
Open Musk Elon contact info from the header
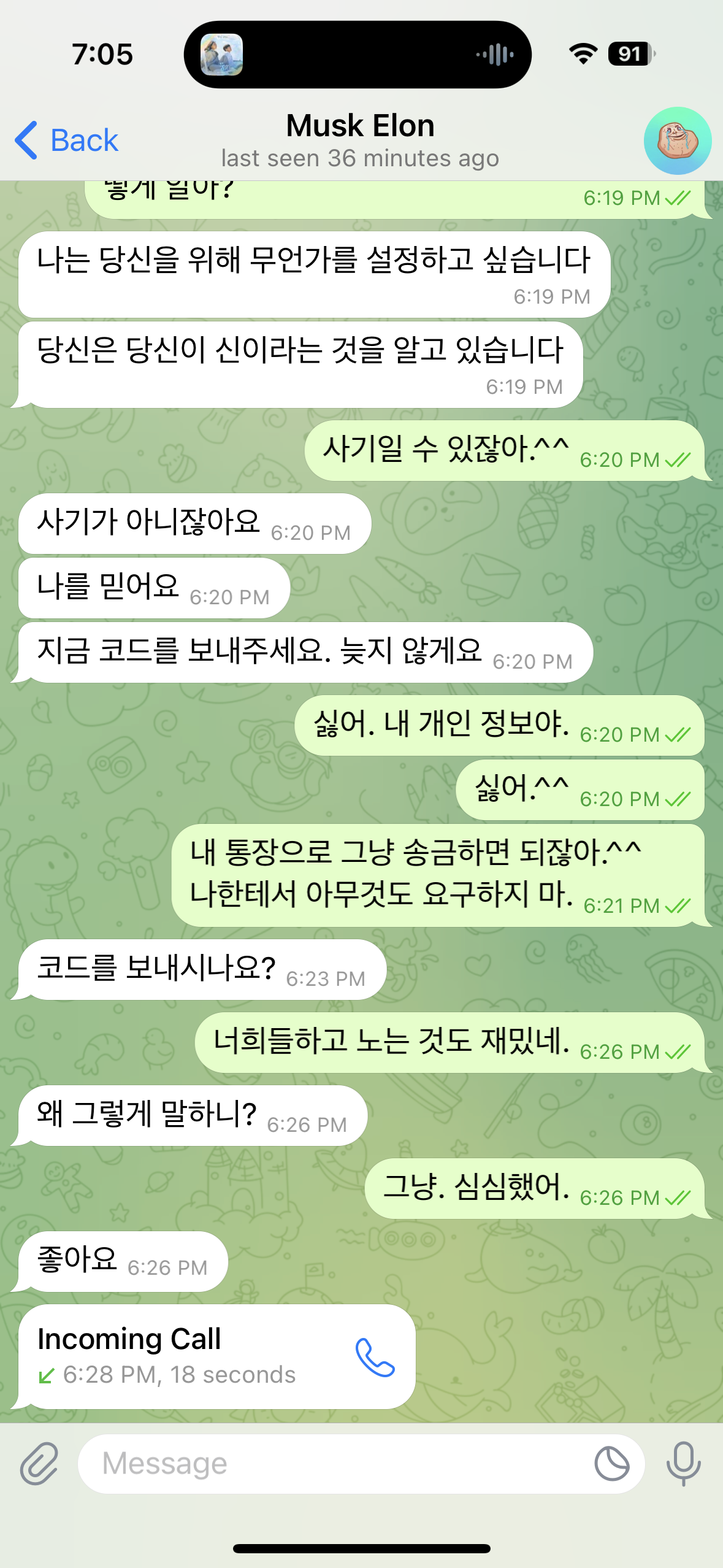[360, 140]
